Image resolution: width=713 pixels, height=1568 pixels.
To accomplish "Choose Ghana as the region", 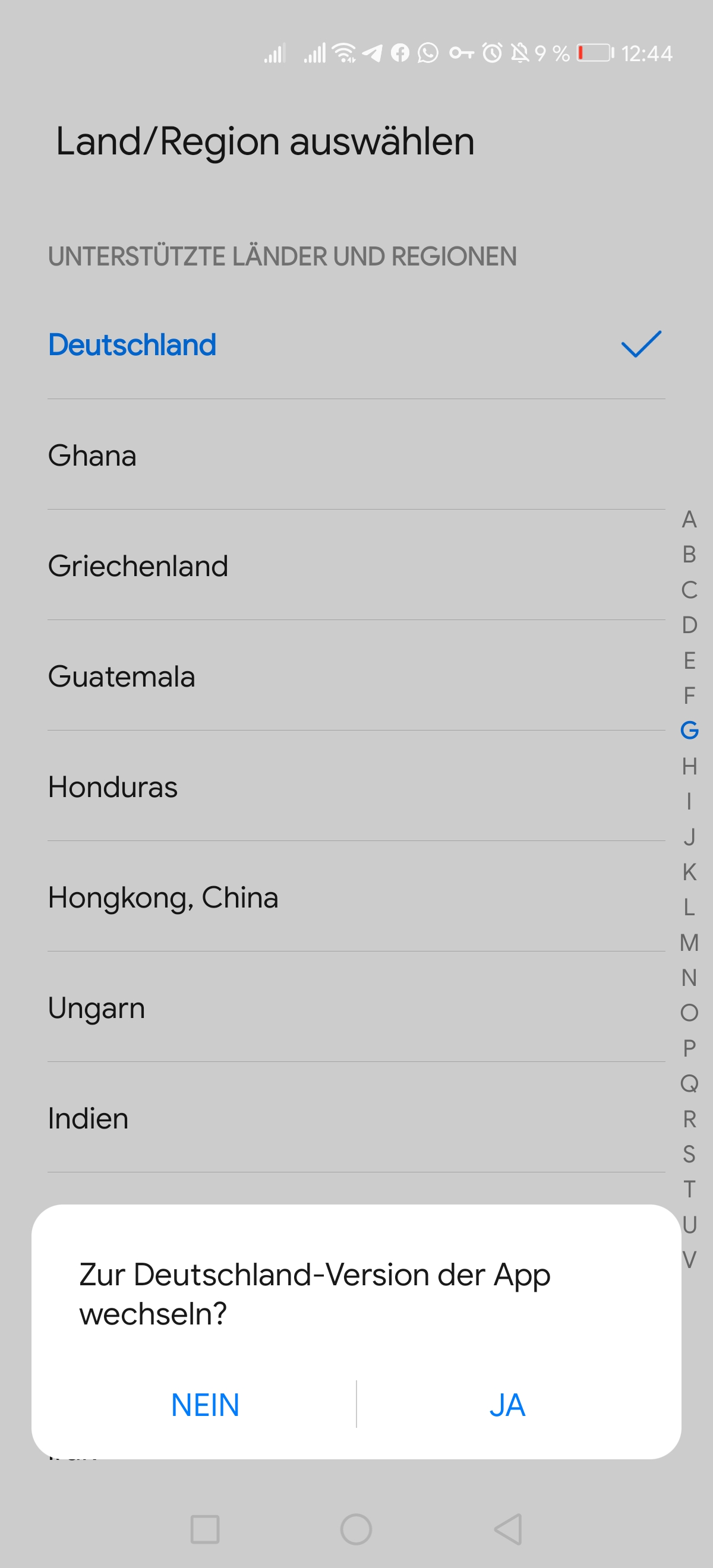I will 356,455.
